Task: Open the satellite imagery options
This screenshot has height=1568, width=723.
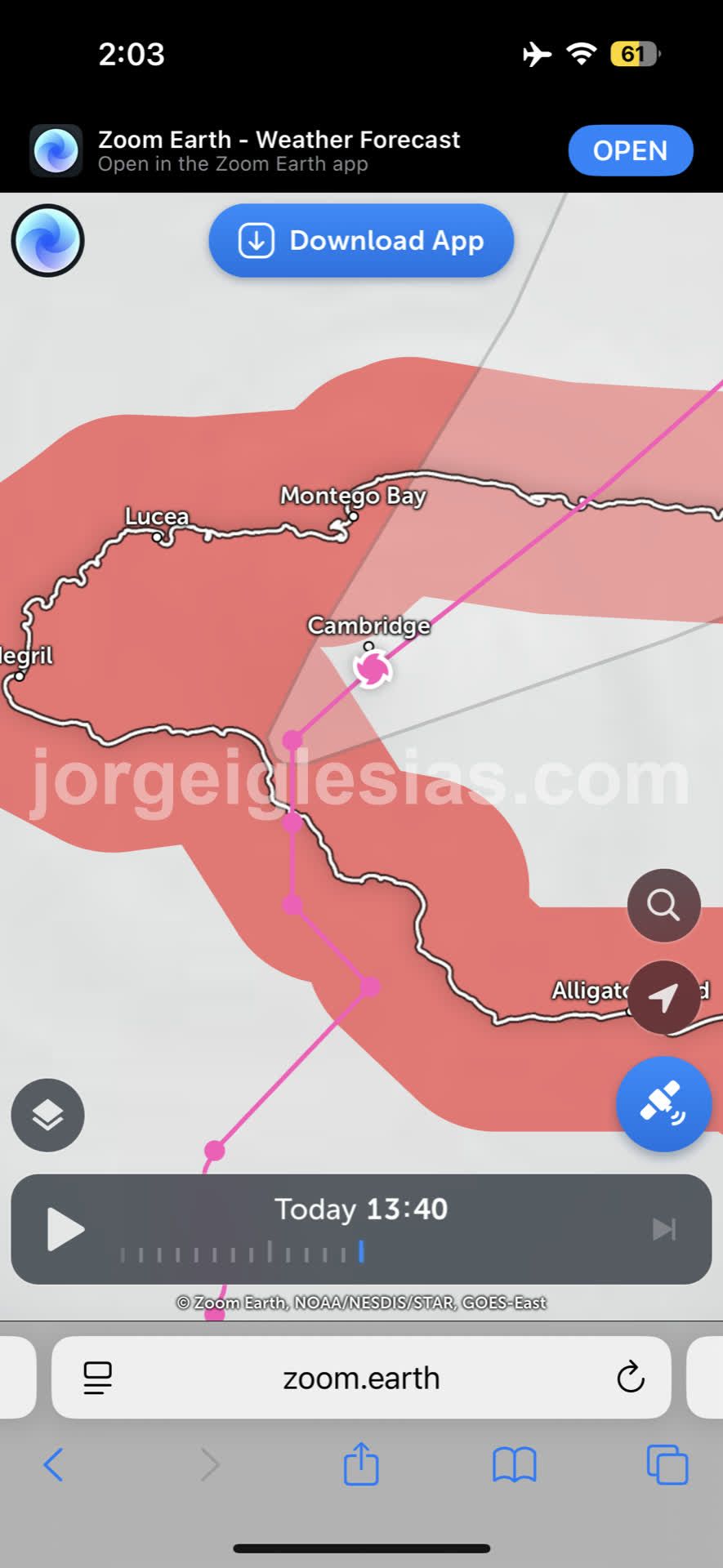Action: [663, 1104]
